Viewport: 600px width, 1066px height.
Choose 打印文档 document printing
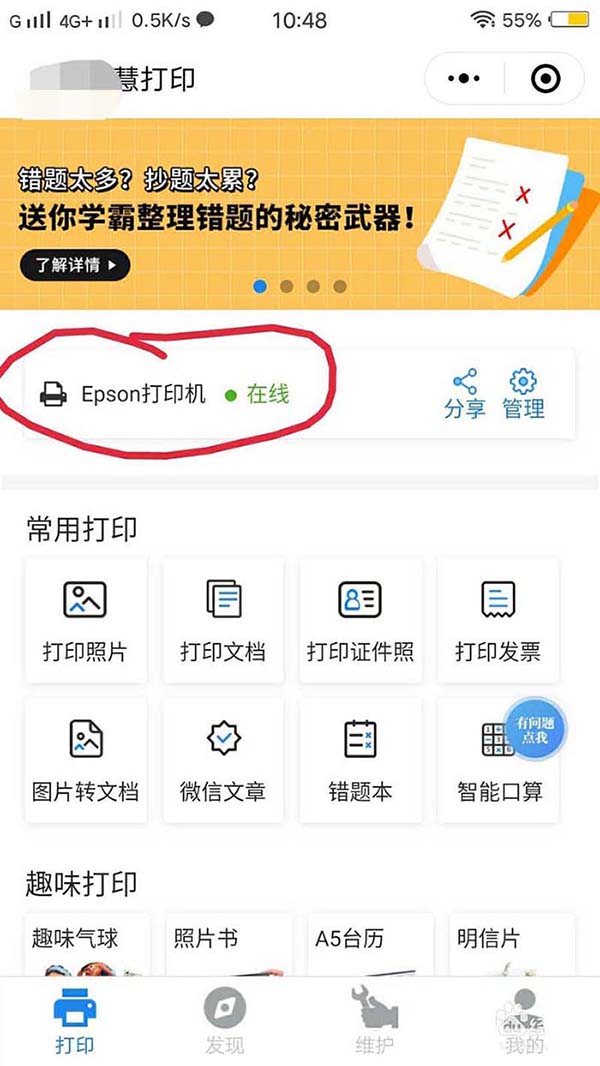pyautogui.click(x=223, y=620)
